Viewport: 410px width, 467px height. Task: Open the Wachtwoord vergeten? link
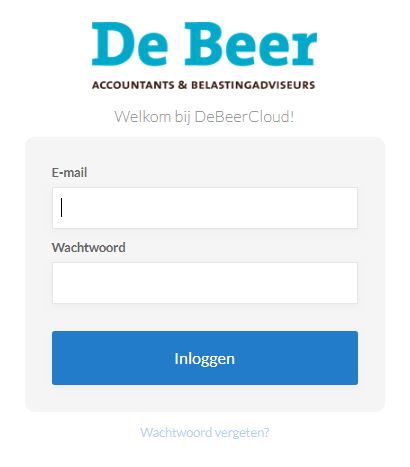pos(205,432)
